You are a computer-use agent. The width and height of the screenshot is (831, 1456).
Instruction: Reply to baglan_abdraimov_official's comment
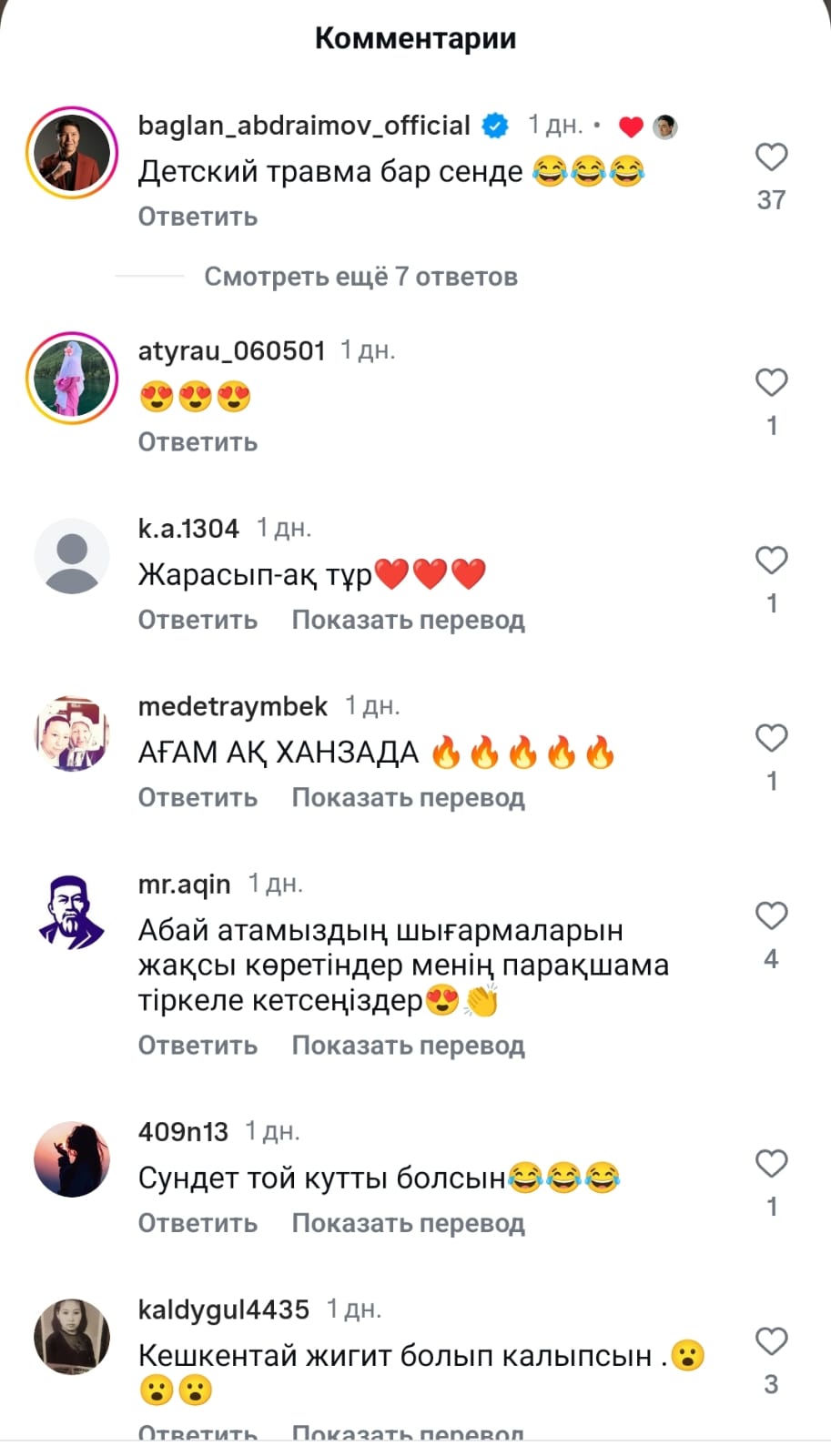tap(198, 217)
